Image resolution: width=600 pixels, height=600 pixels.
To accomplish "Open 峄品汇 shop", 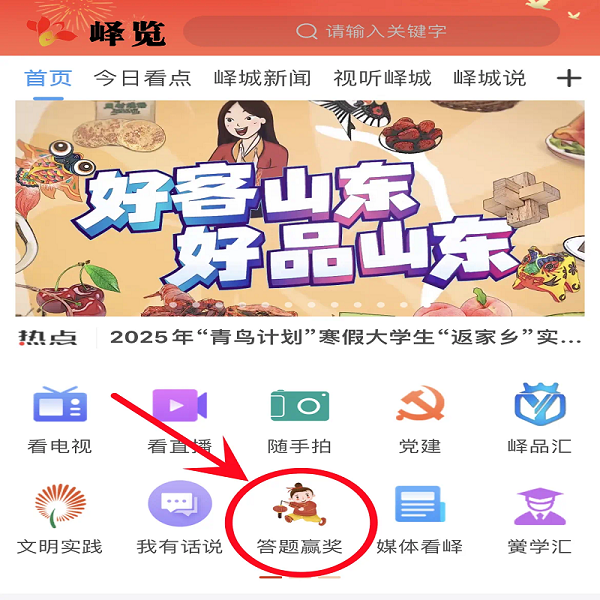I will 539,418.
